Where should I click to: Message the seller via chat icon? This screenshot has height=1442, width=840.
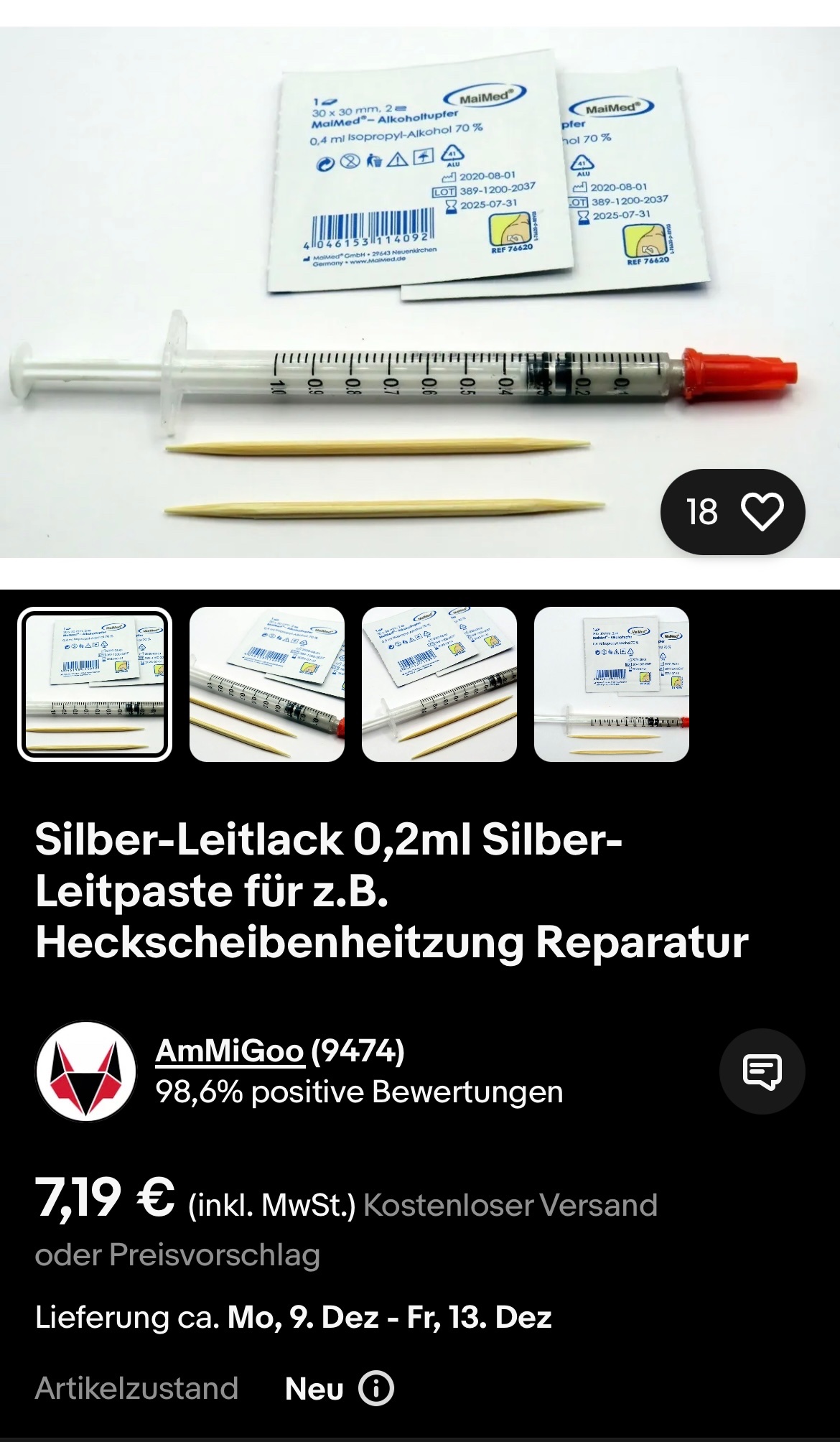762,1071
